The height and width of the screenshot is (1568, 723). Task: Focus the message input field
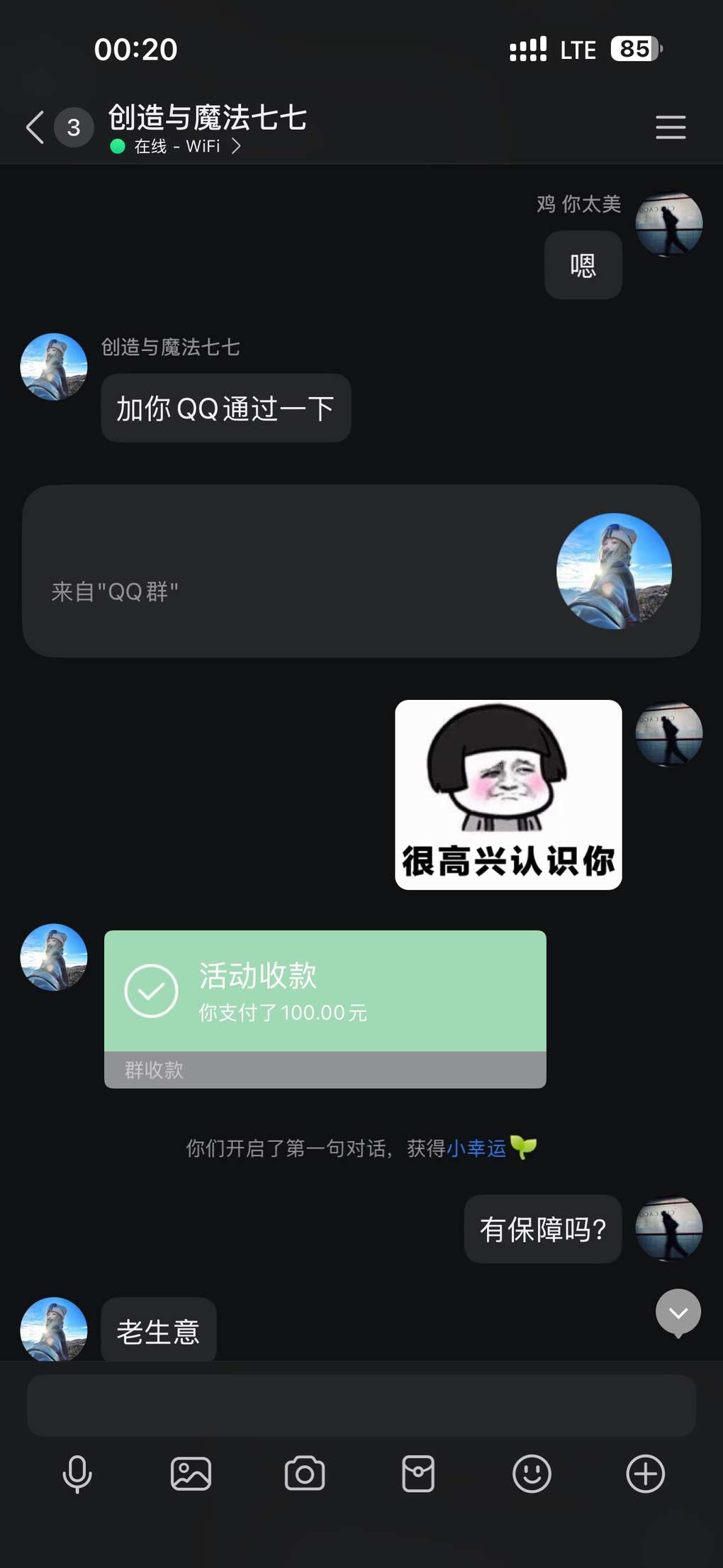click(x=361, y=1406)
